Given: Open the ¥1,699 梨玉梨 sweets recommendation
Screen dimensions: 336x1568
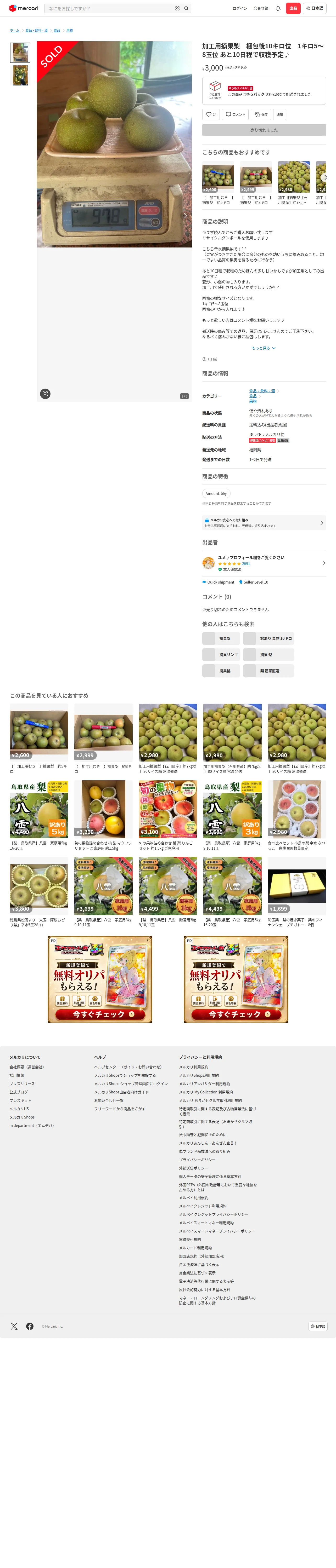Looking at the screenshot, I should [297, 892].
